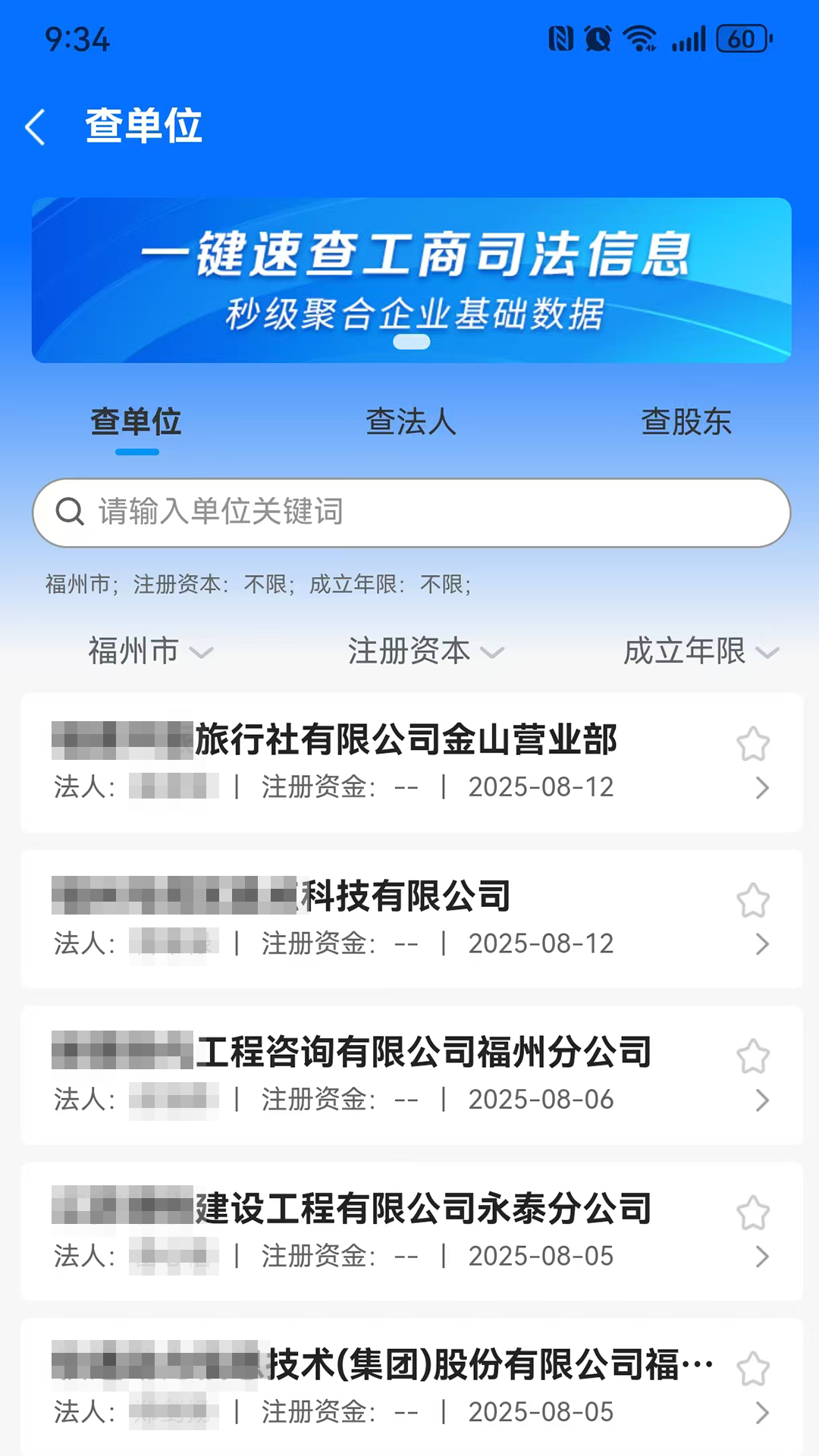Image resolution: width=819 pixels, height=1456 pixels.
Task: Click the 请输入单位关键词 search field
Action: 303,513
